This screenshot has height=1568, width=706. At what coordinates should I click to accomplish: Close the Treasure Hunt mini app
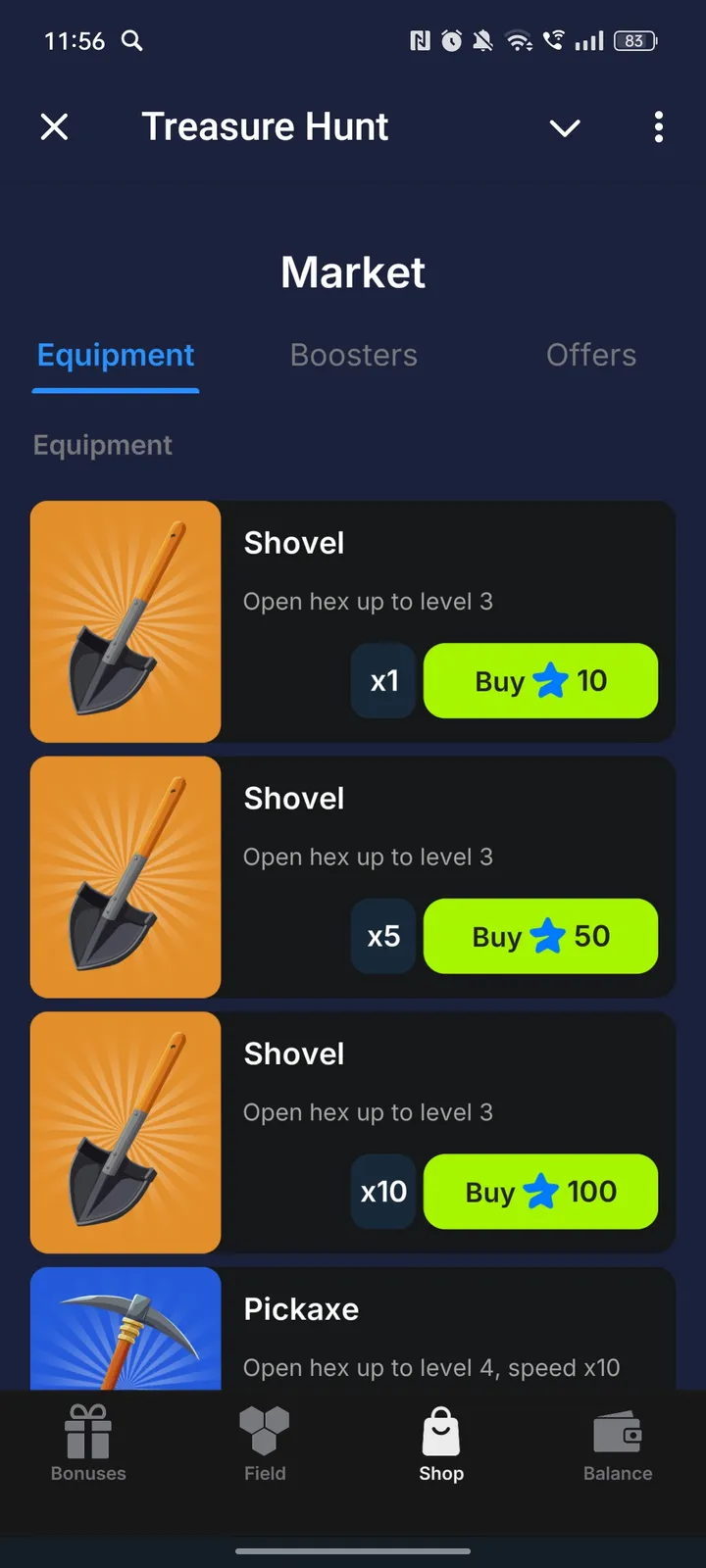[55, 126]
